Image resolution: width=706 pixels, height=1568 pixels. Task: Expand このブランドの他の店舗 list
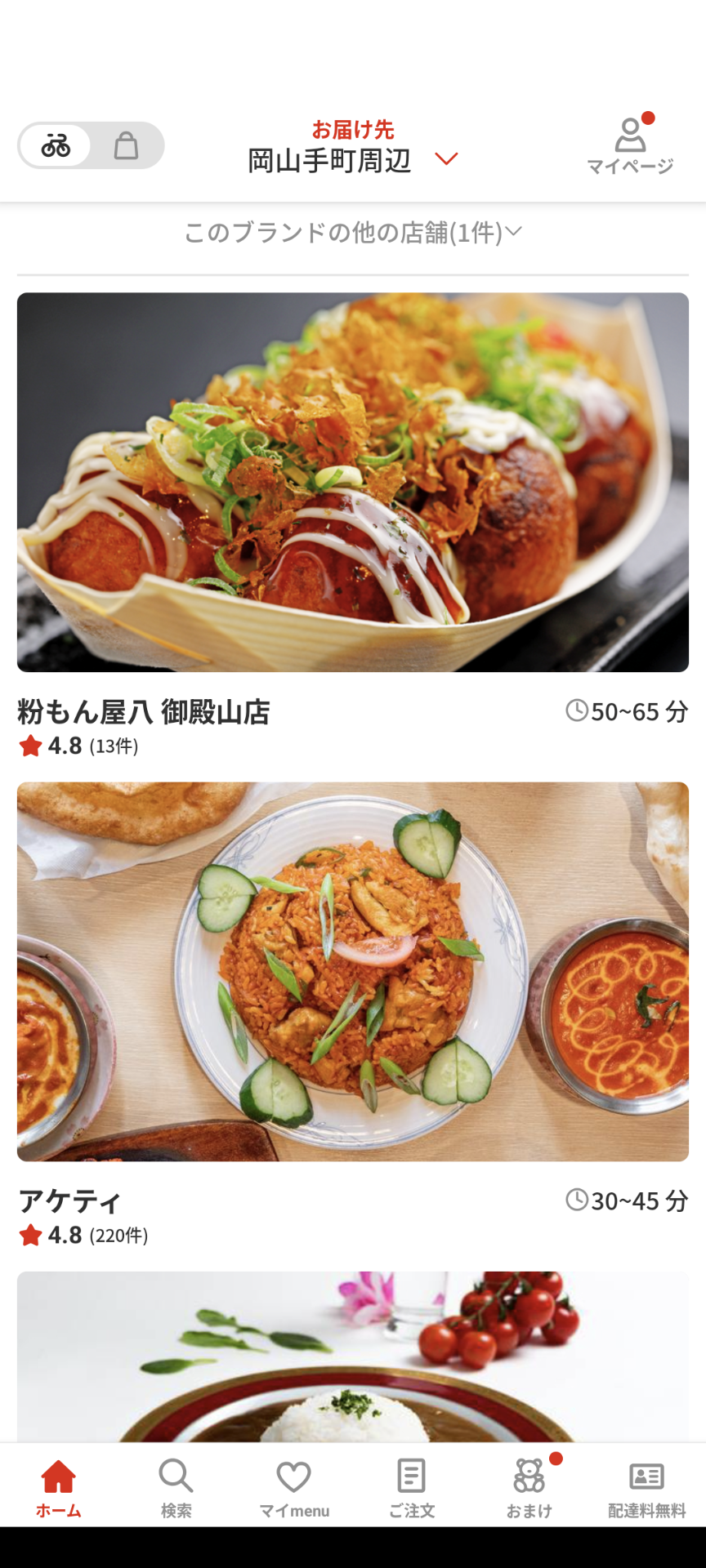click(x=352, y=233)
